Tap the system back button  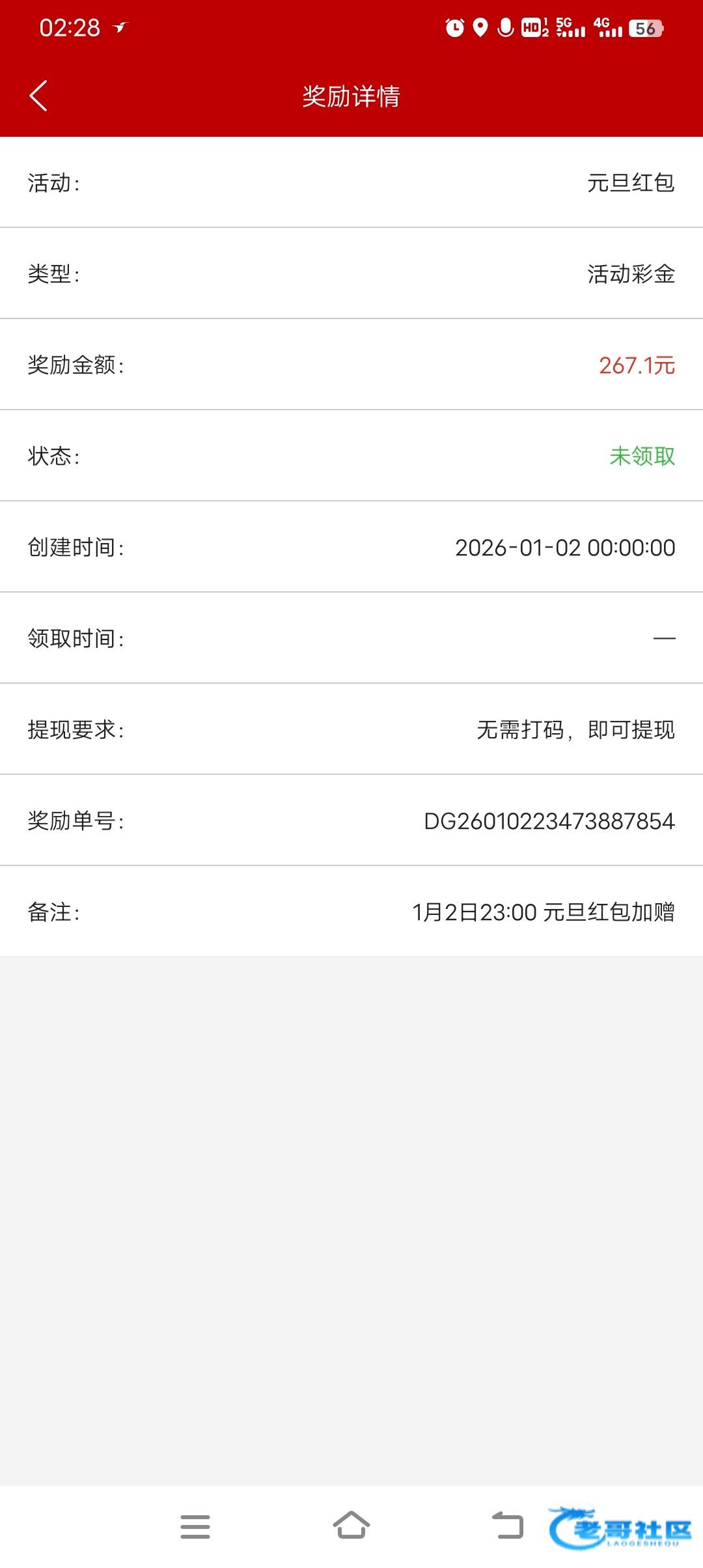click(x=508, y=1525)
